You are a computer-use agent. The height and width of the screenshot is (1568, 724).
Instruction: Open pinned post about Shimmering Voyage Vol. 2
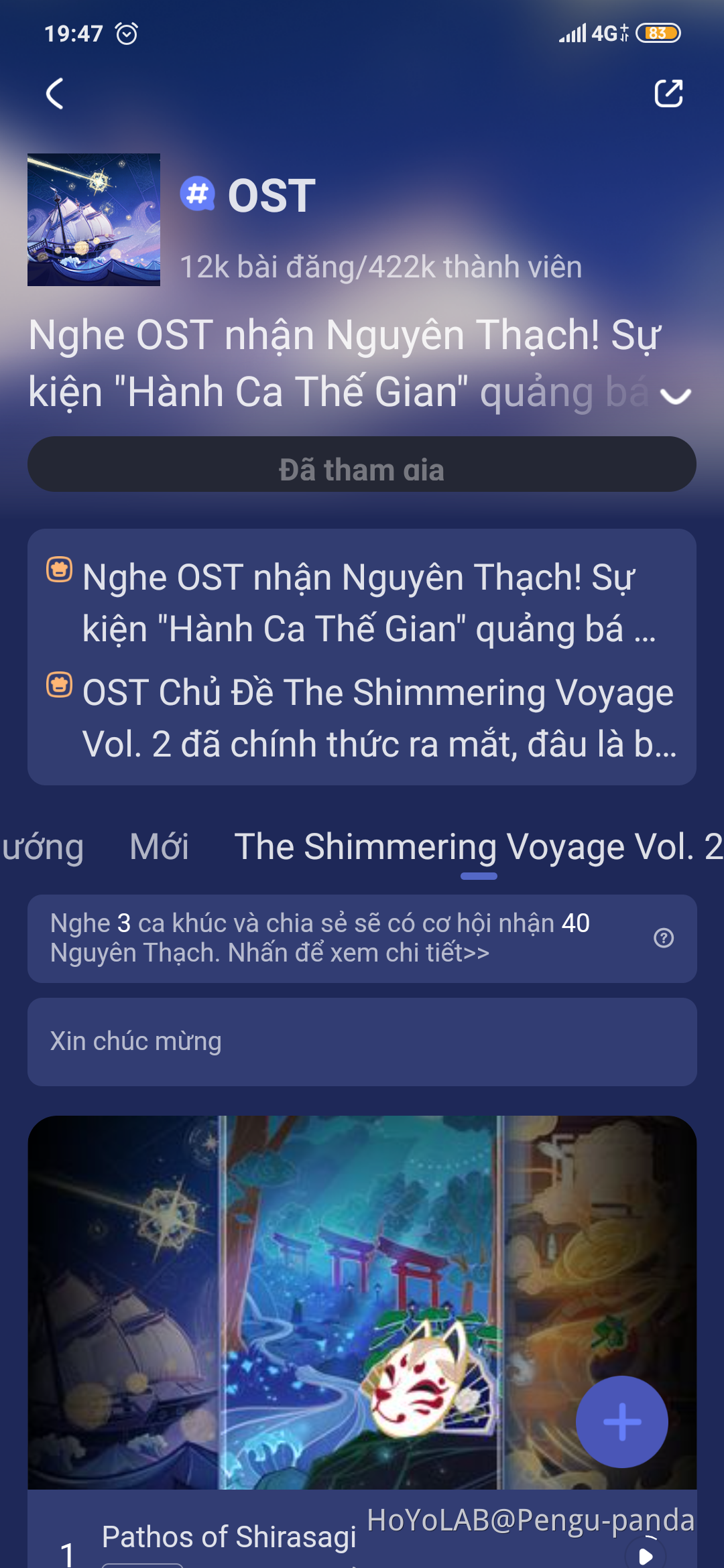click(379, 718)
